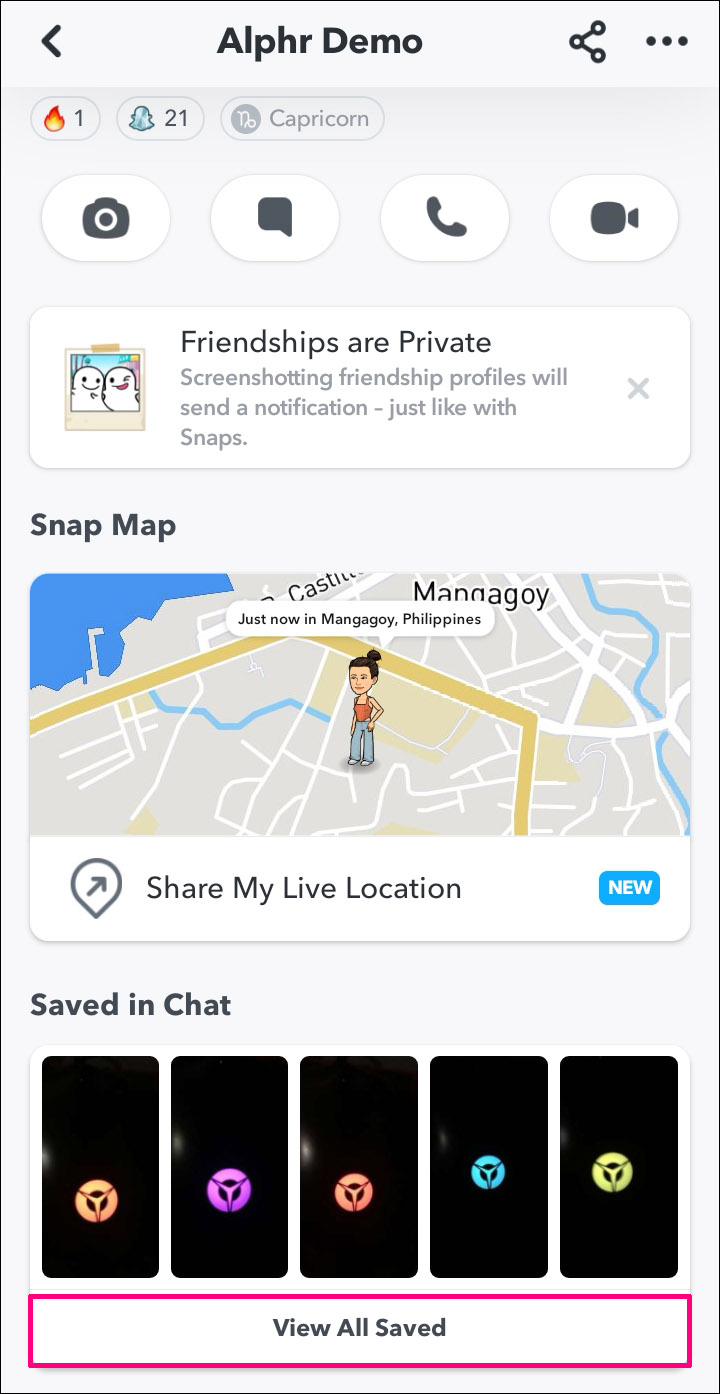Open the Capricorn zodiac chip
This screenshot has height=1394, width=720.
pos(302,119)
